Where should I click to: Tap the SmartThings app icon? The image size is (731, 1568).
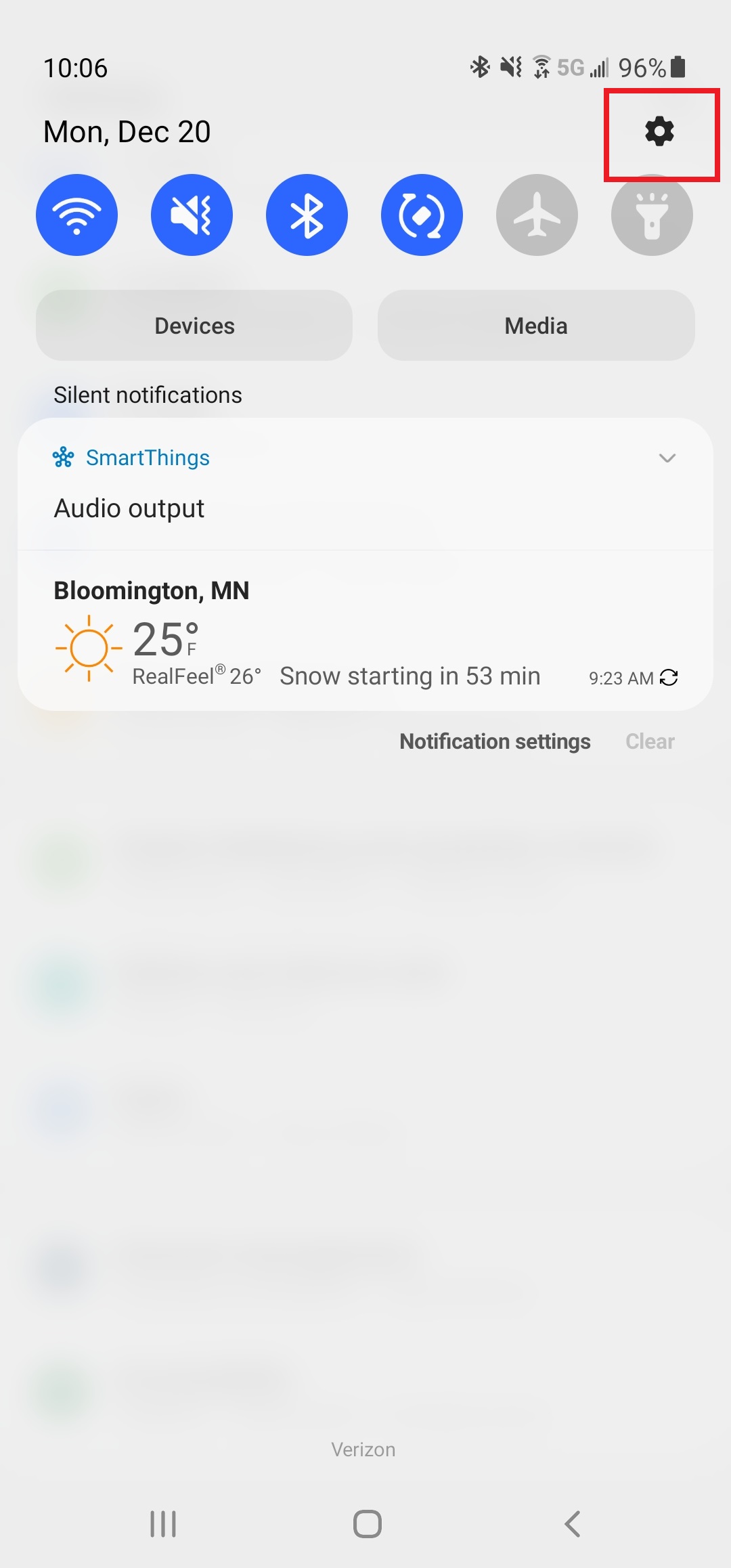[x=63, y=457]
